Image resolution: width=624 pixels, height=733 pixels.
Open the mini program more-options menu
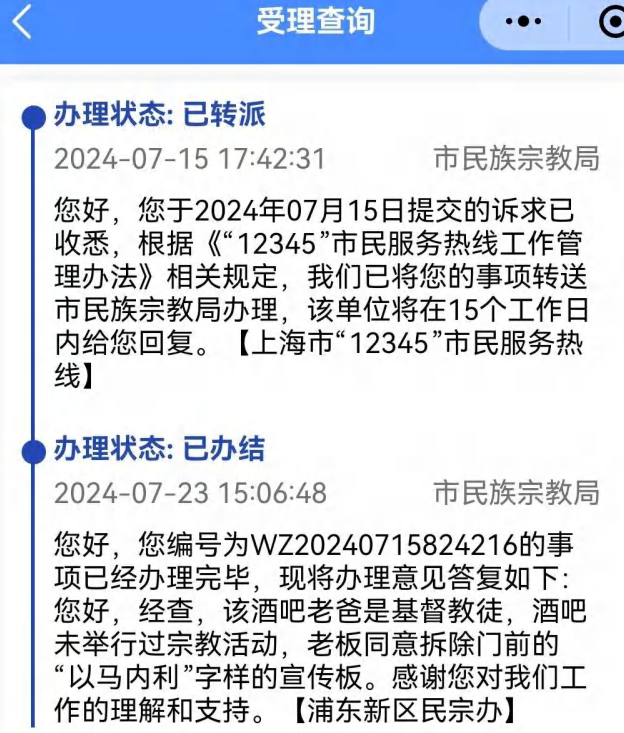(x=532, y=23)
